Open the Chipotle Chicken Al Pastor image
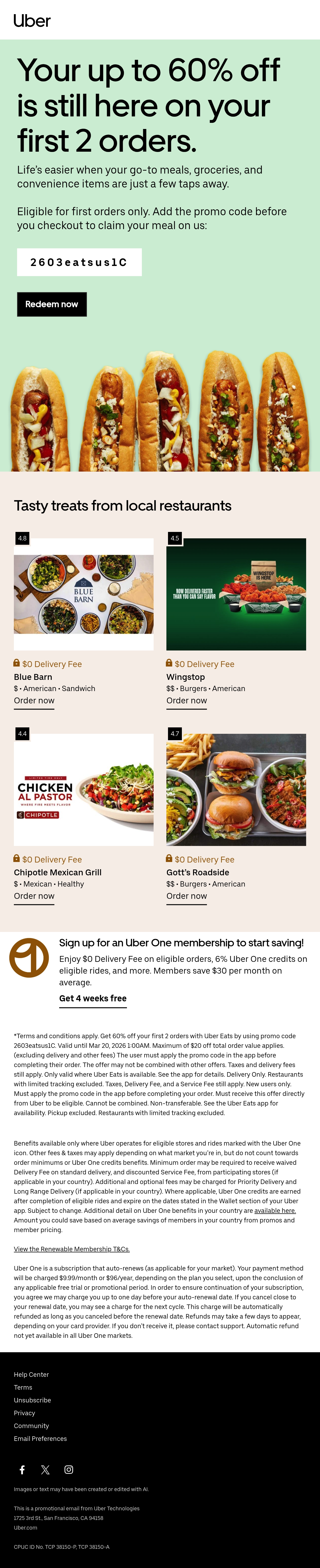 (83, 790)
